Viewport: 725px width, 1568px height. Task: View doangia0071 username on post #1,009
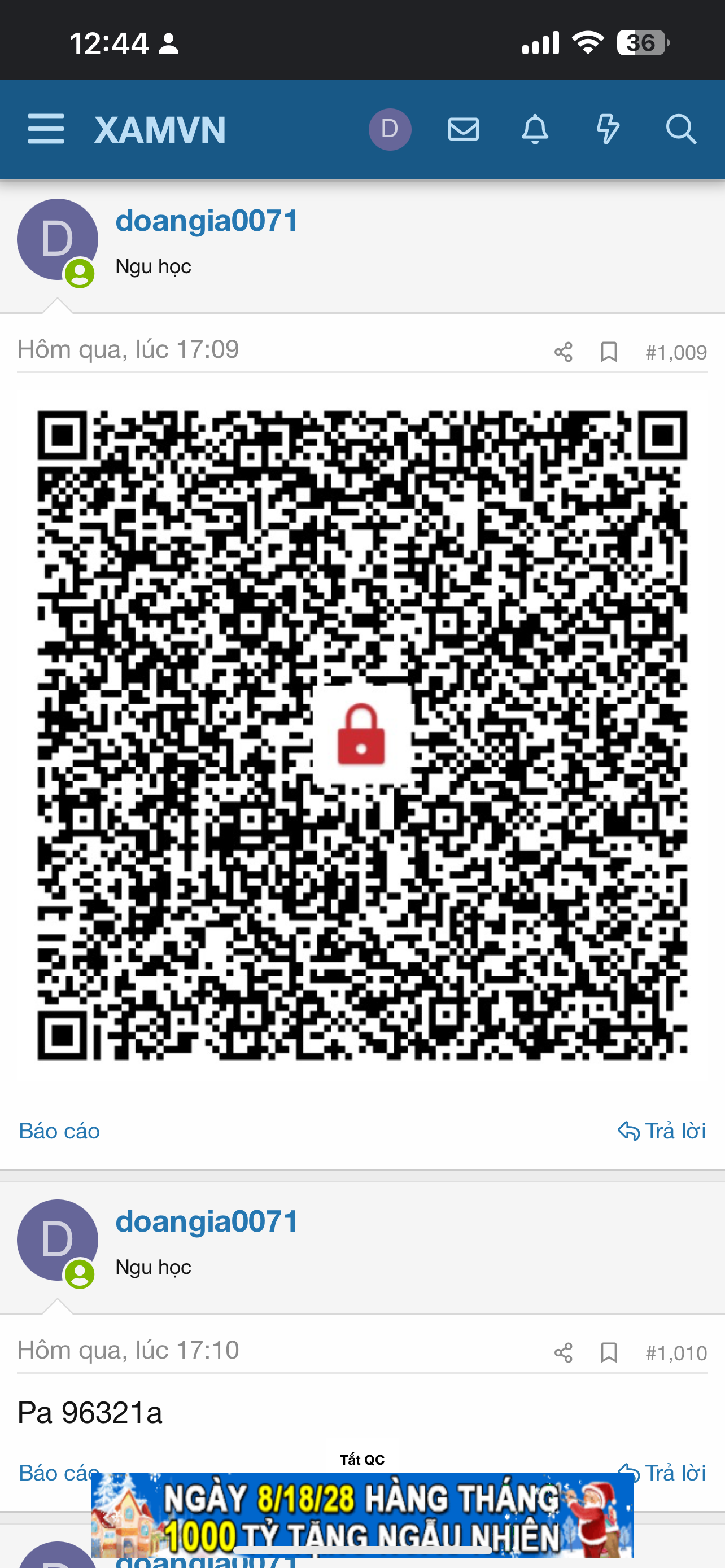207,220
